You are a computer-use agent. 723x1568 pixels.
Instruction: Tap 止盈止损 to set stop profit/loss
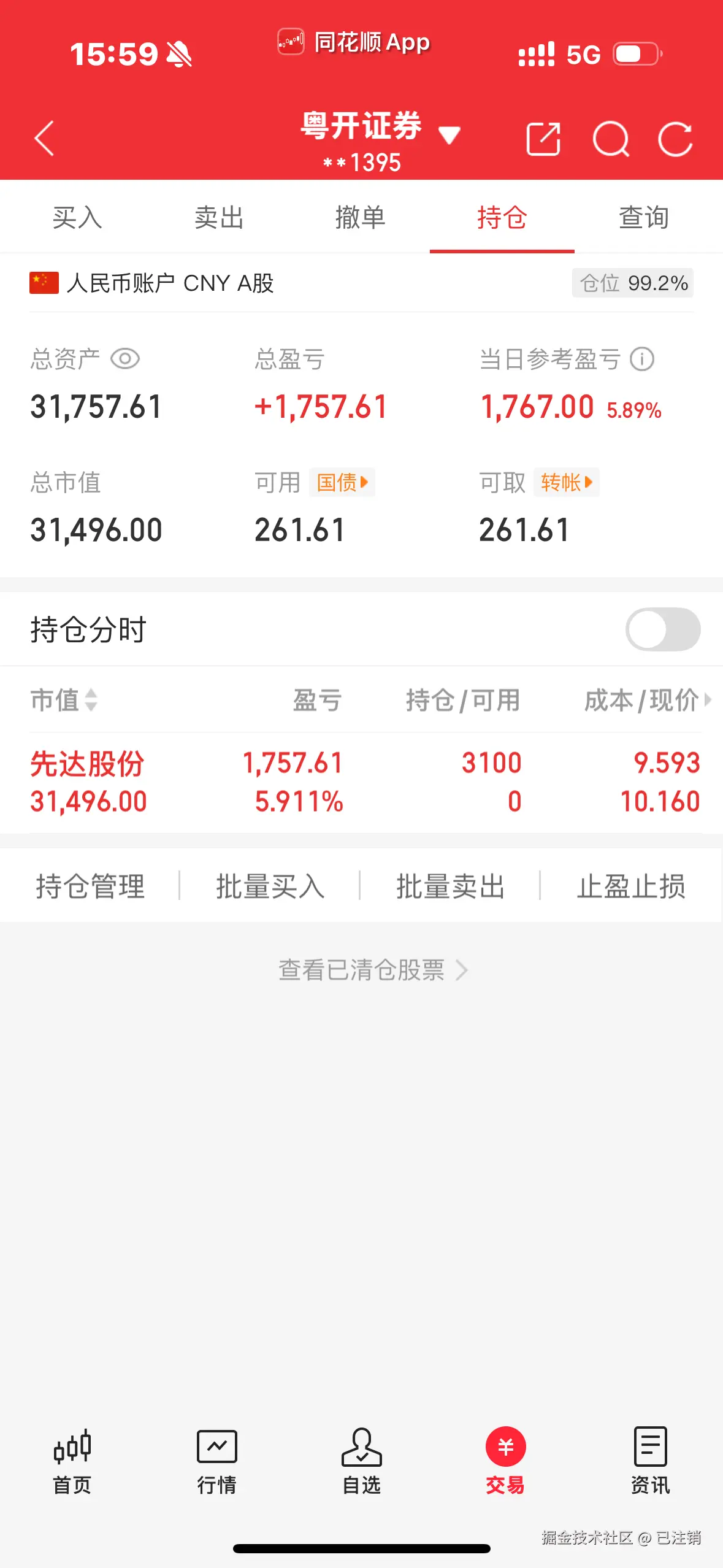pyautogui.click(x=632, y=886)
